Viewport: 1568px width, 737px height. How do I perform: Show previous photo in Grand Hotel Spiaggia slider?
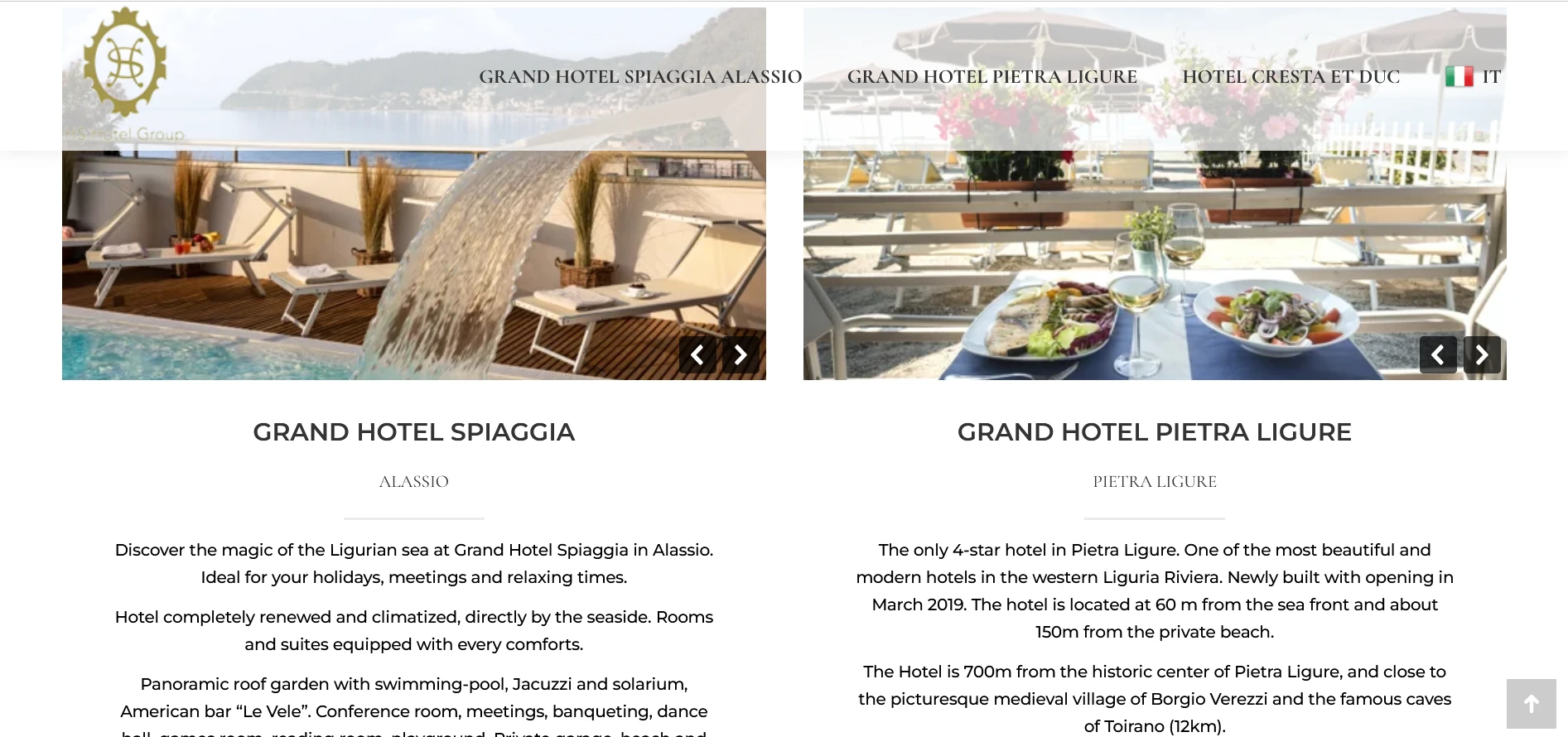point(697,355)
